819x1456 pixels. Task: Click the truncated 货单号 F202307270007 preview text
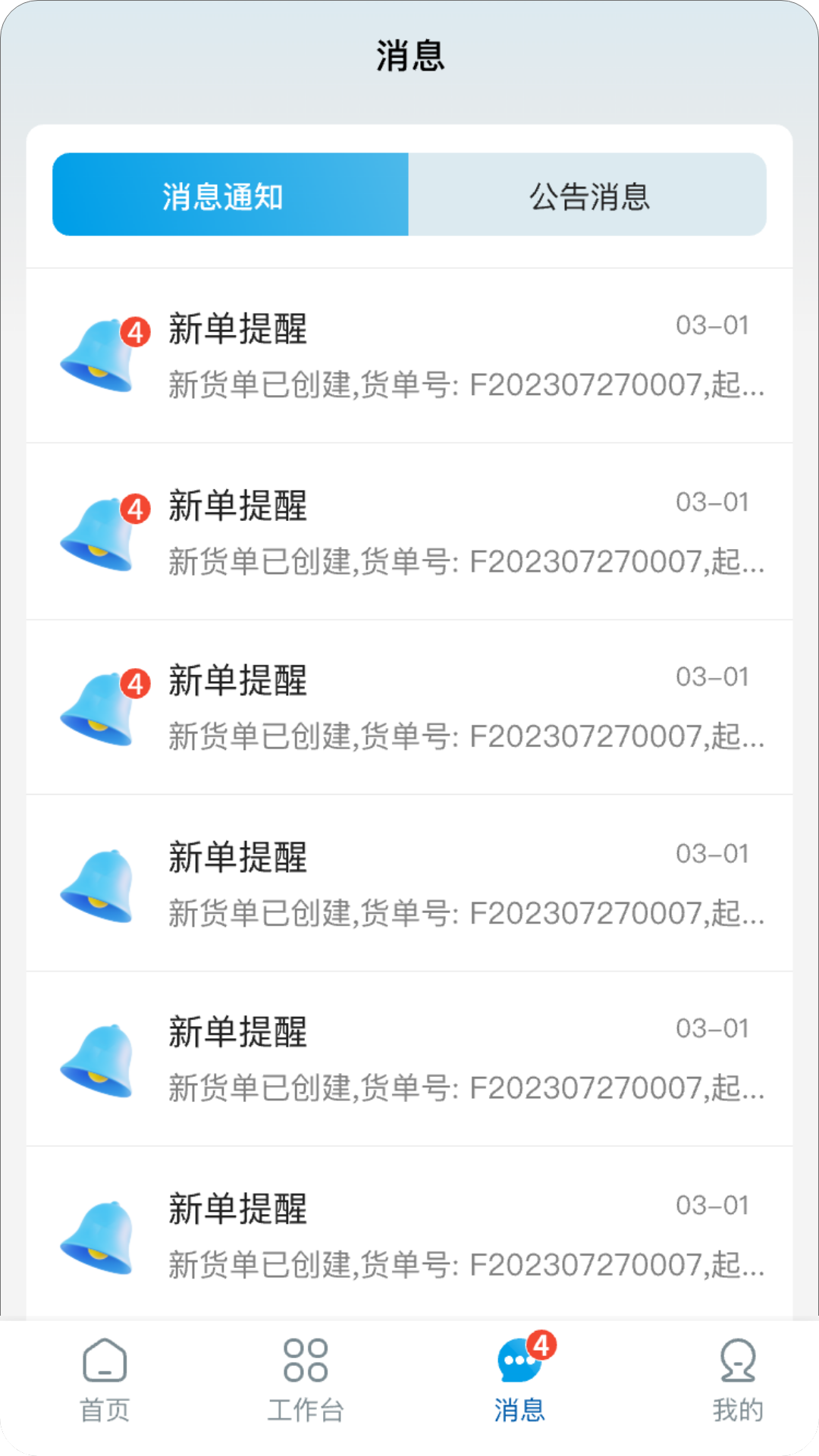(463, 387)
